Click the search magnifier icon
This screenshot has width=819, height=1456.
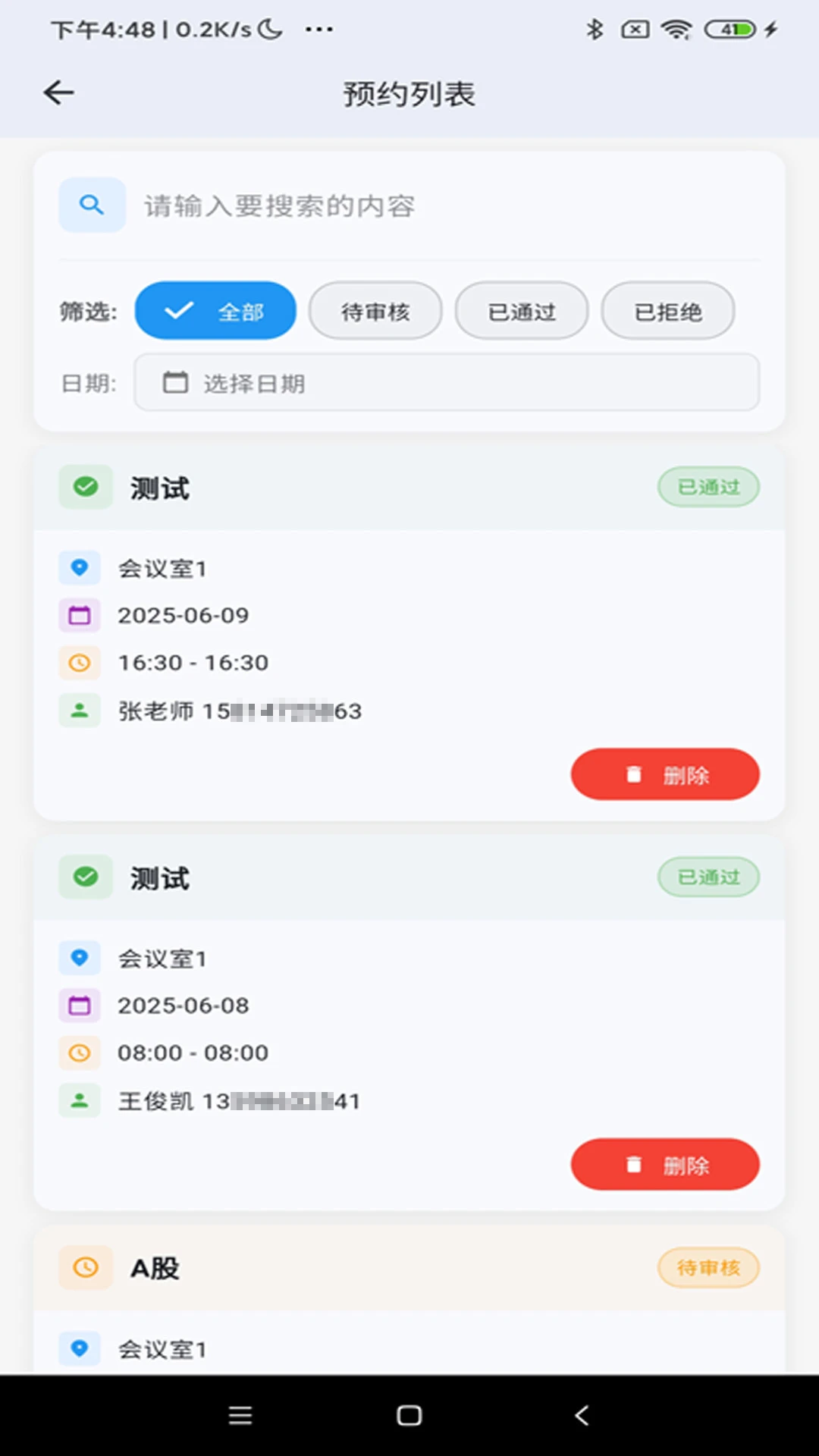point(92,205)
